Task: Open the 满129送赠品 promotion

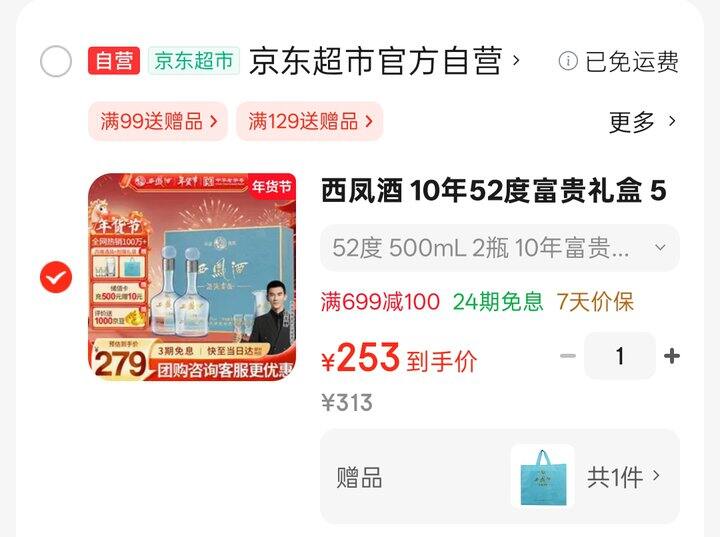Action: point(309,122)
